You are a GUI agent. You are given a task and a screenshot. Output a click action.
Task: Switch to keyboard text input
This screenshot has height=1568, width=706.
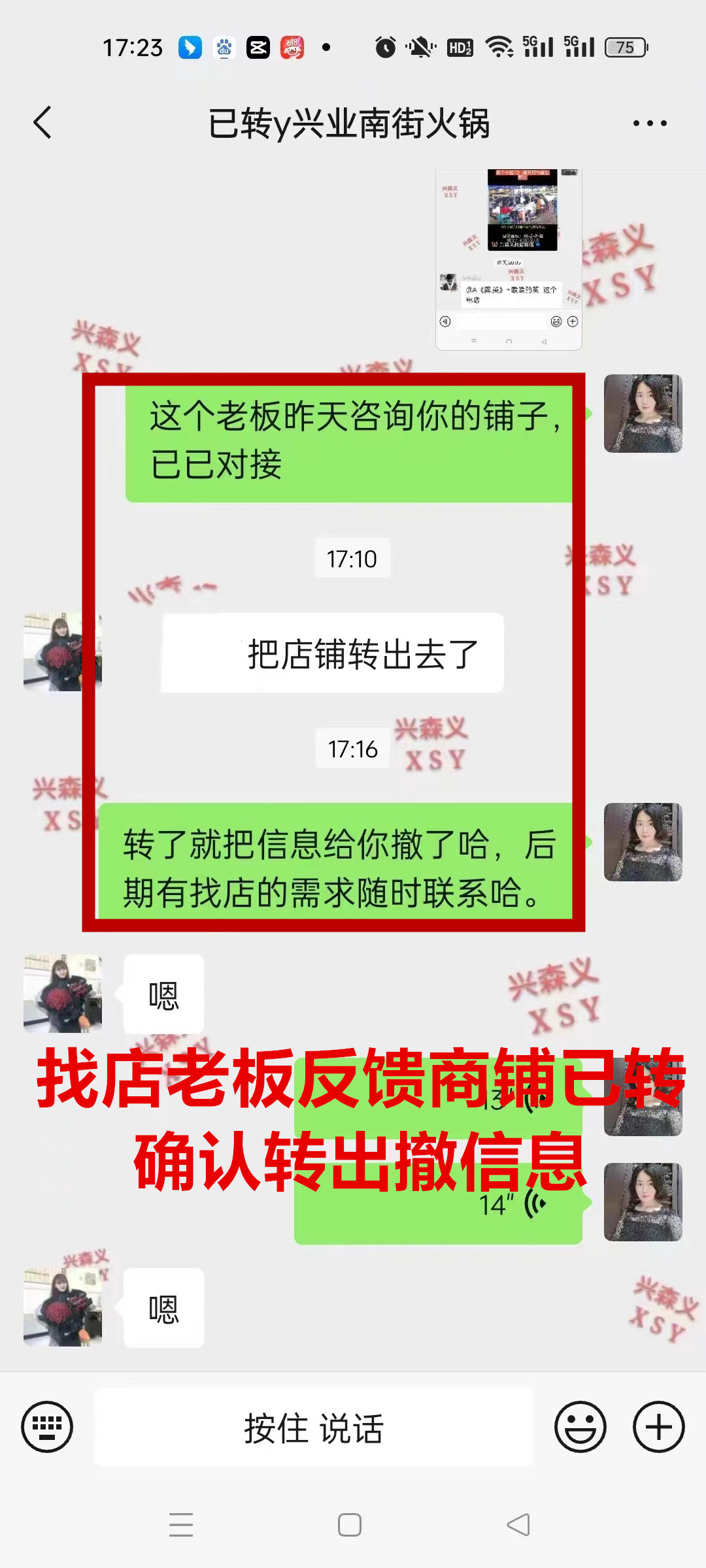tap(47, 1427)
